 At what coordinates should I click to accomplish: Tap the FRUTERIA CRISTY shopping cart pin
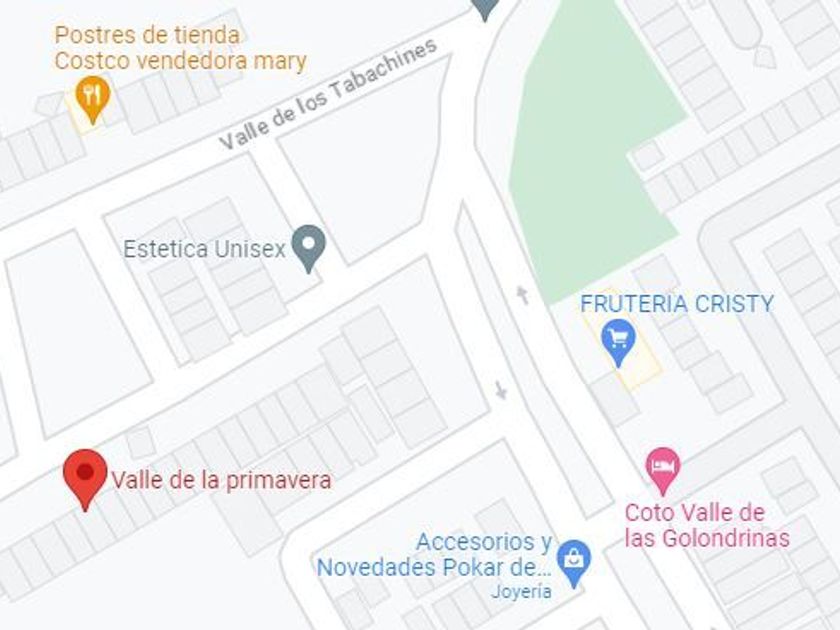pyautogui.click(x=618, y=343)
